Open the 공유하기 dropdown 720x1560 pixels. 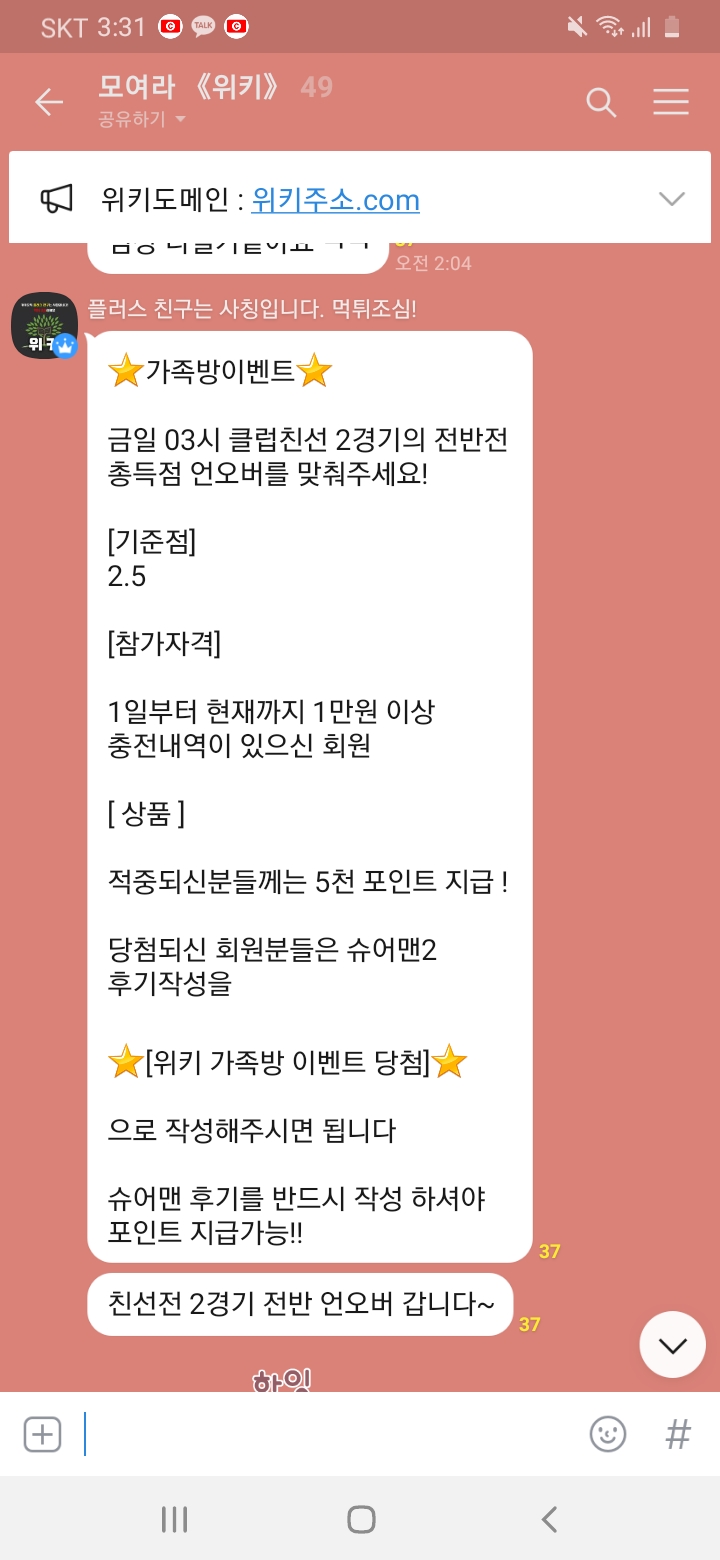(142, 120)
